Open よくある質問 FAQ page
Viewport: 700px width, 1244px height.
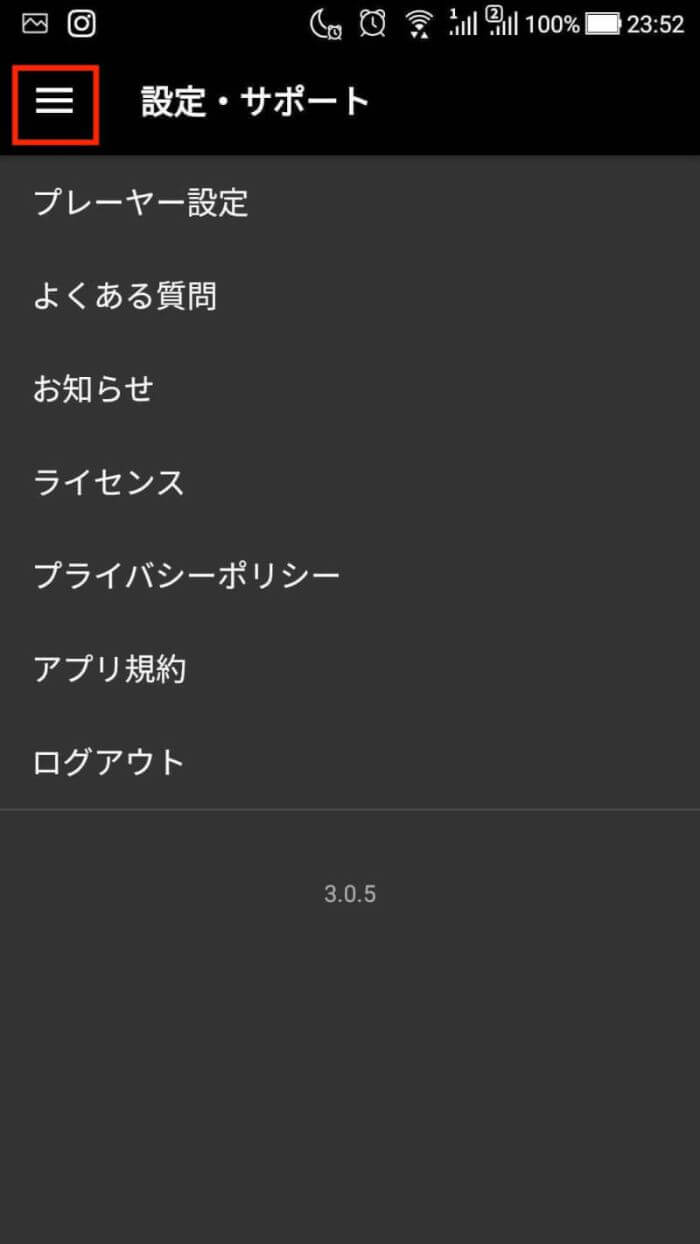pos(125,296)
